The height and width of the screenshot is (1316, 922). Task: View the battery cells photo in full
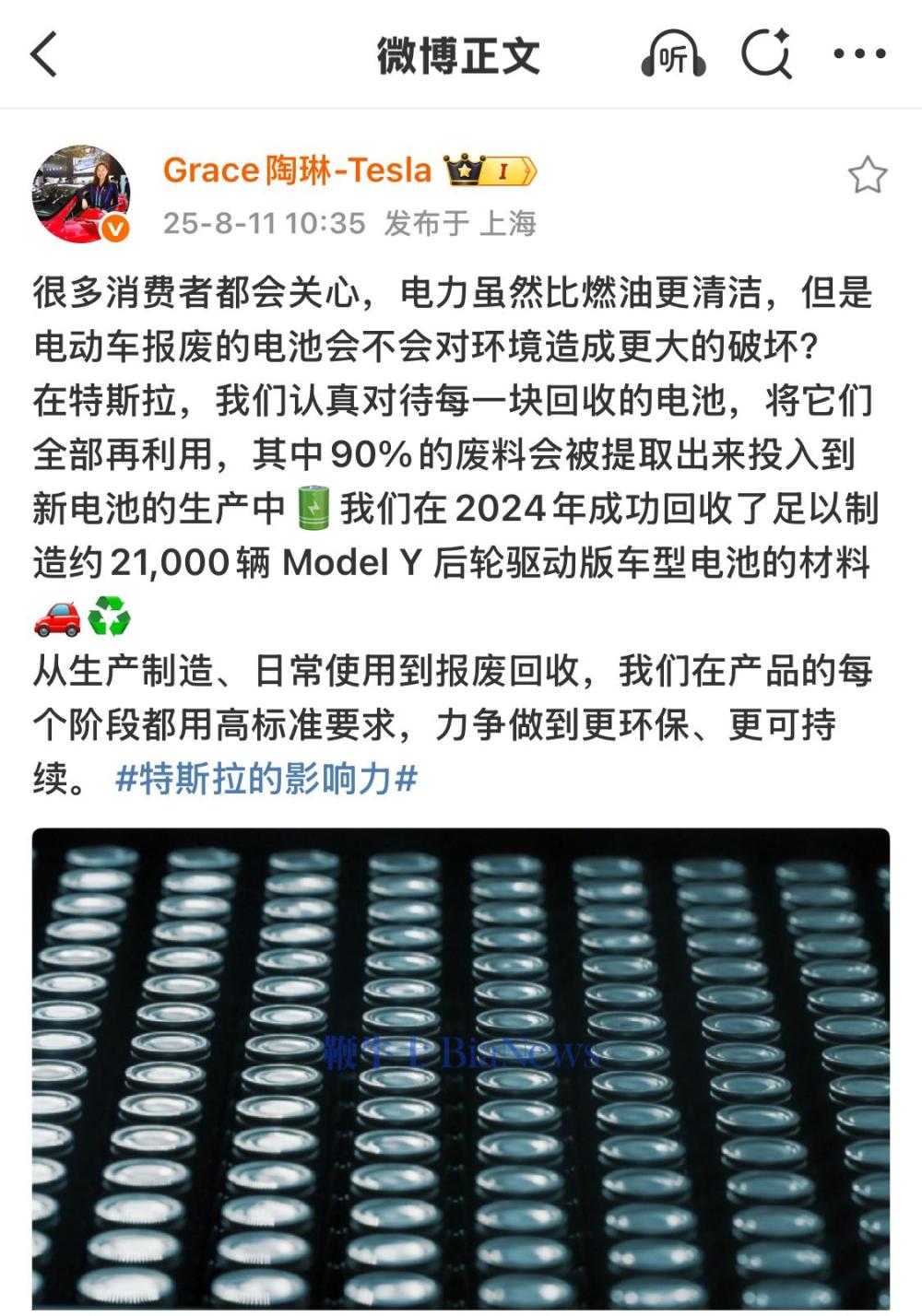coord(461,1069)
